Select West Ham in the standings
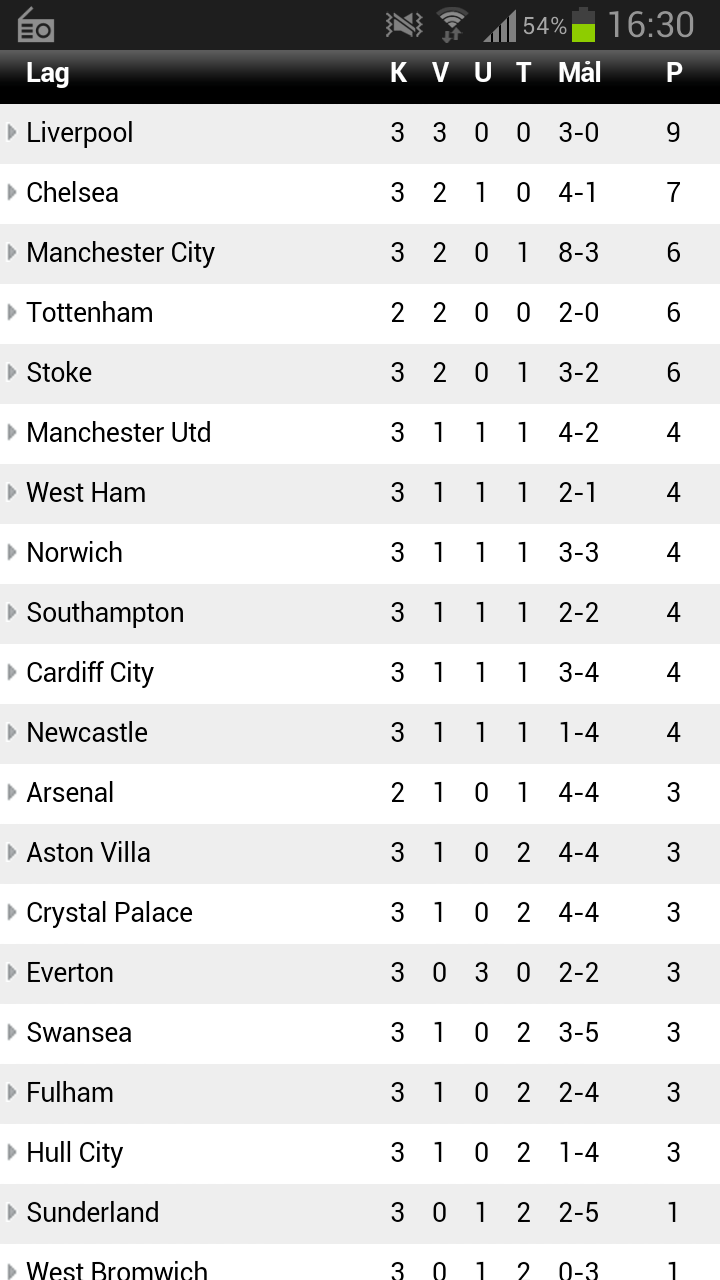 click(360, 493)
